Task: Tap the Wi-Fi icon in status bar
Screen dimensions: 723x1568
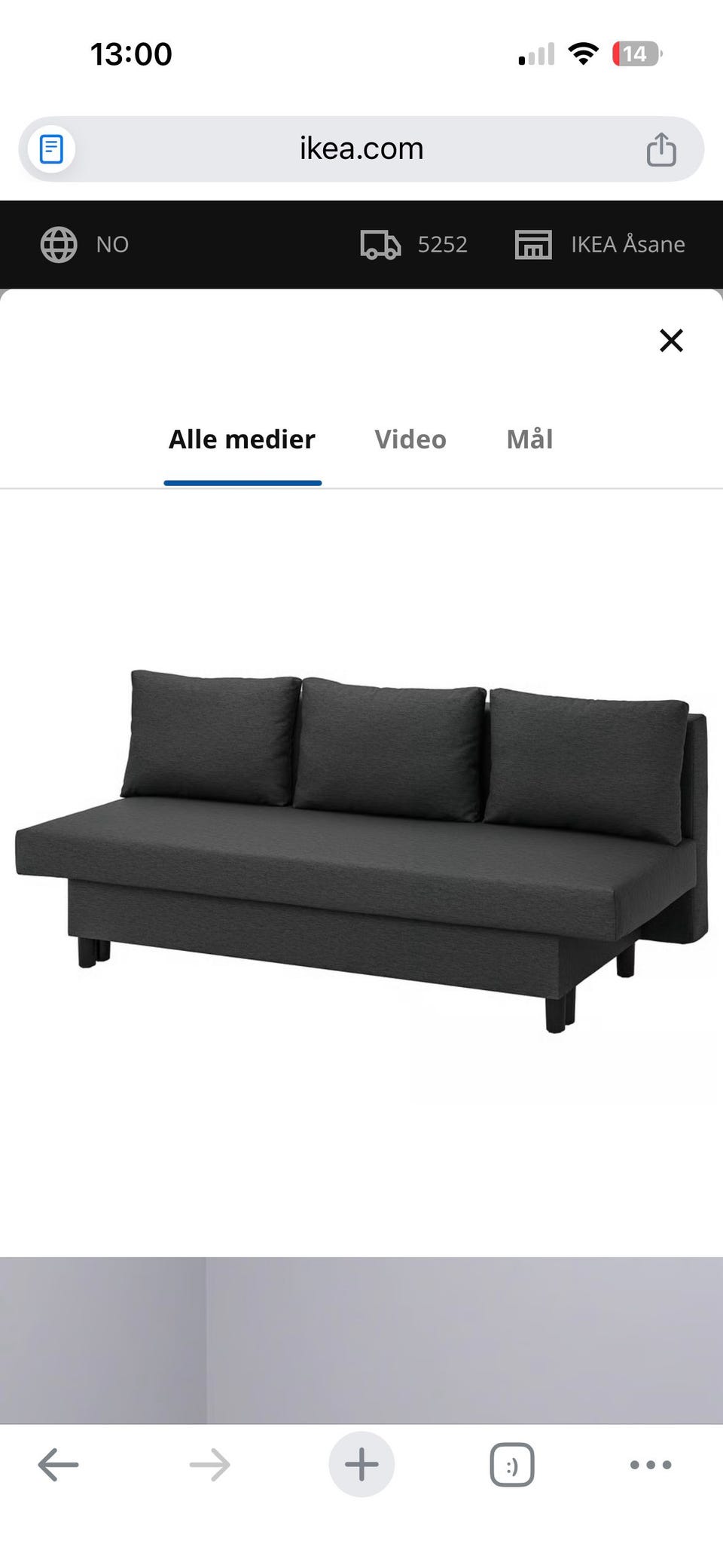Action: point(582,53)
